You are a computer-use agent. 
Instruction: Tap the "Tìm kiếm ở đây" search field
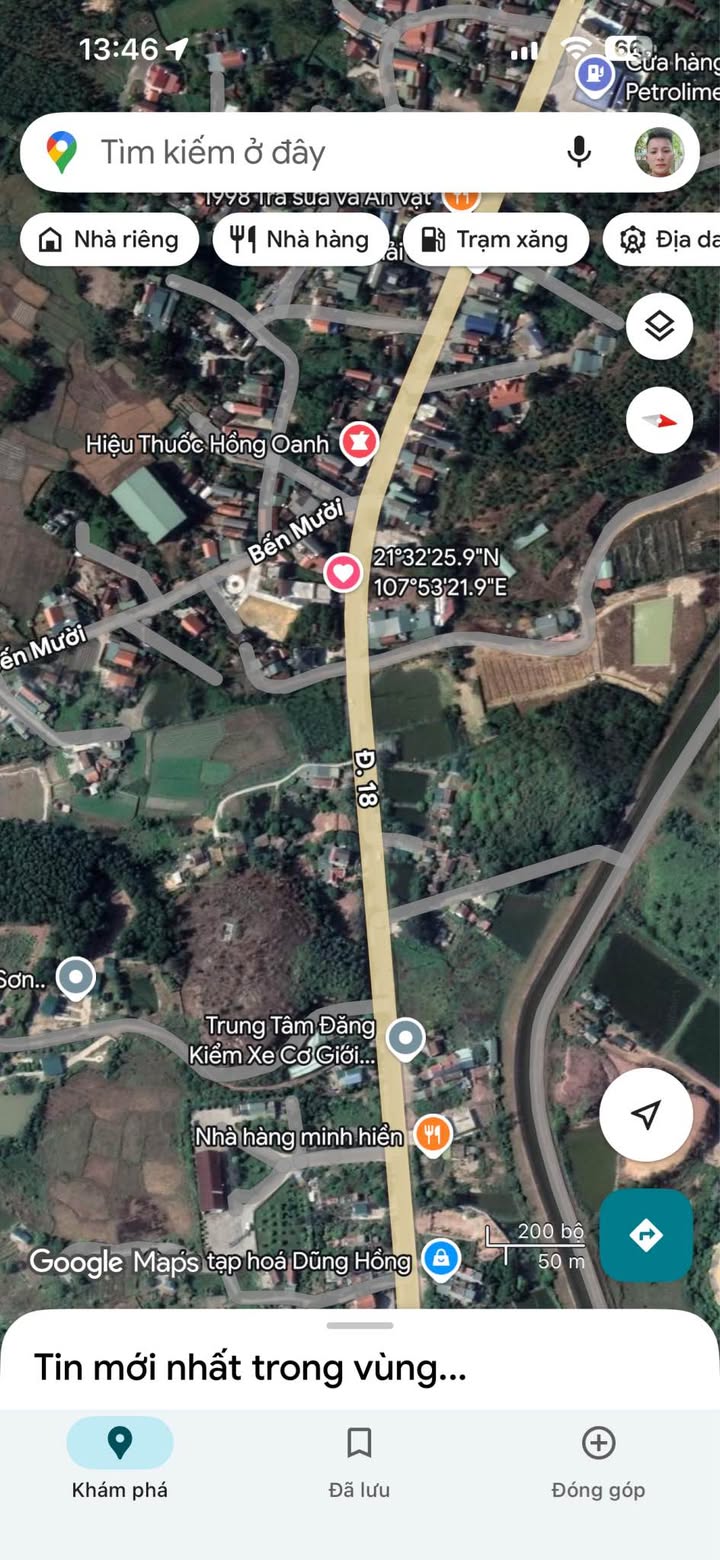[x=300, y=153]
